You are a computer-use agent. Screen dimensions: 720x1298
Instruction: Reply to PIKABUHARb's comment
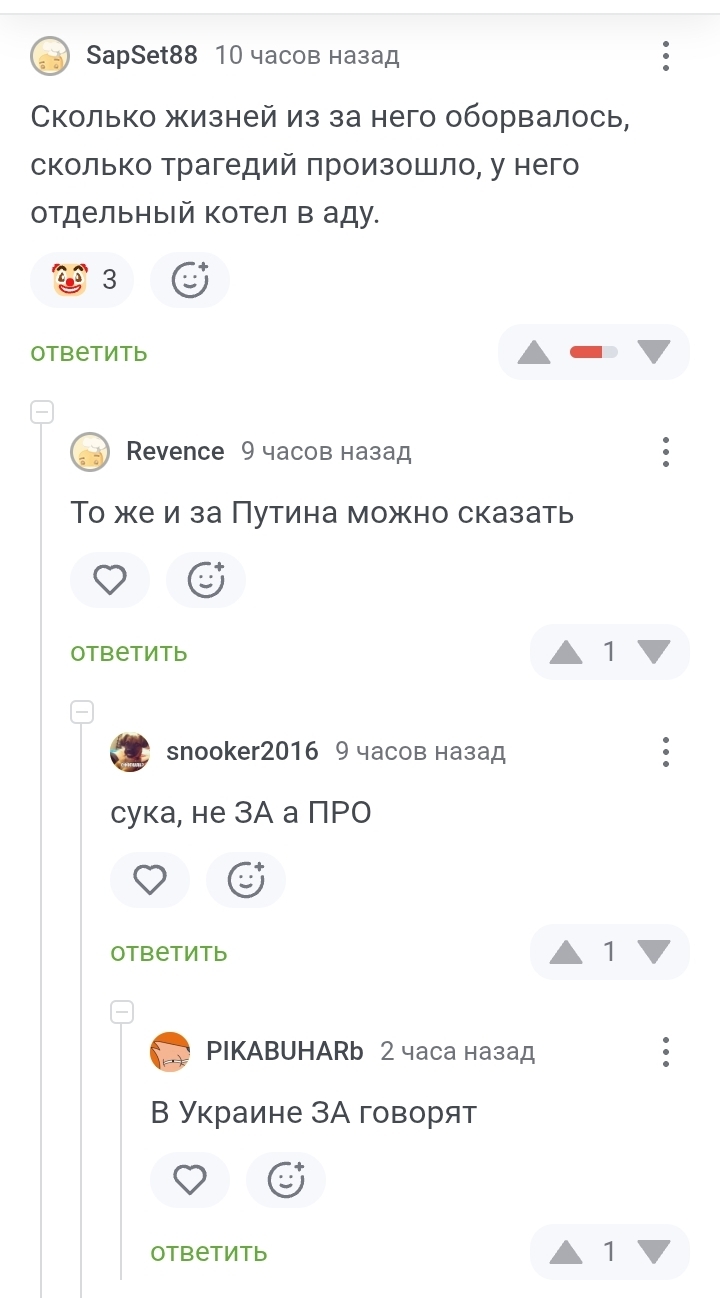coord(209,1252)
